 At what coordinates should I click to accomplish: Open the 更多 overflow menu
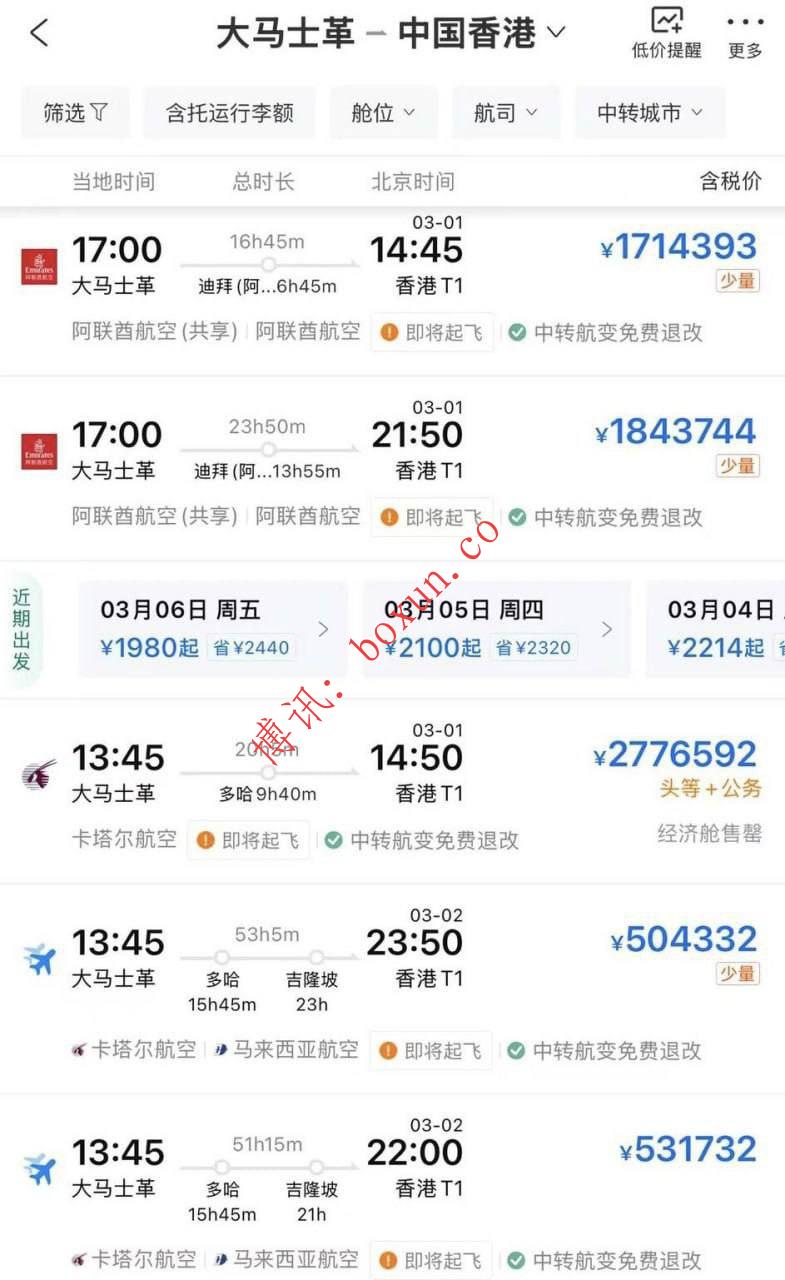[x=745, y=33]
